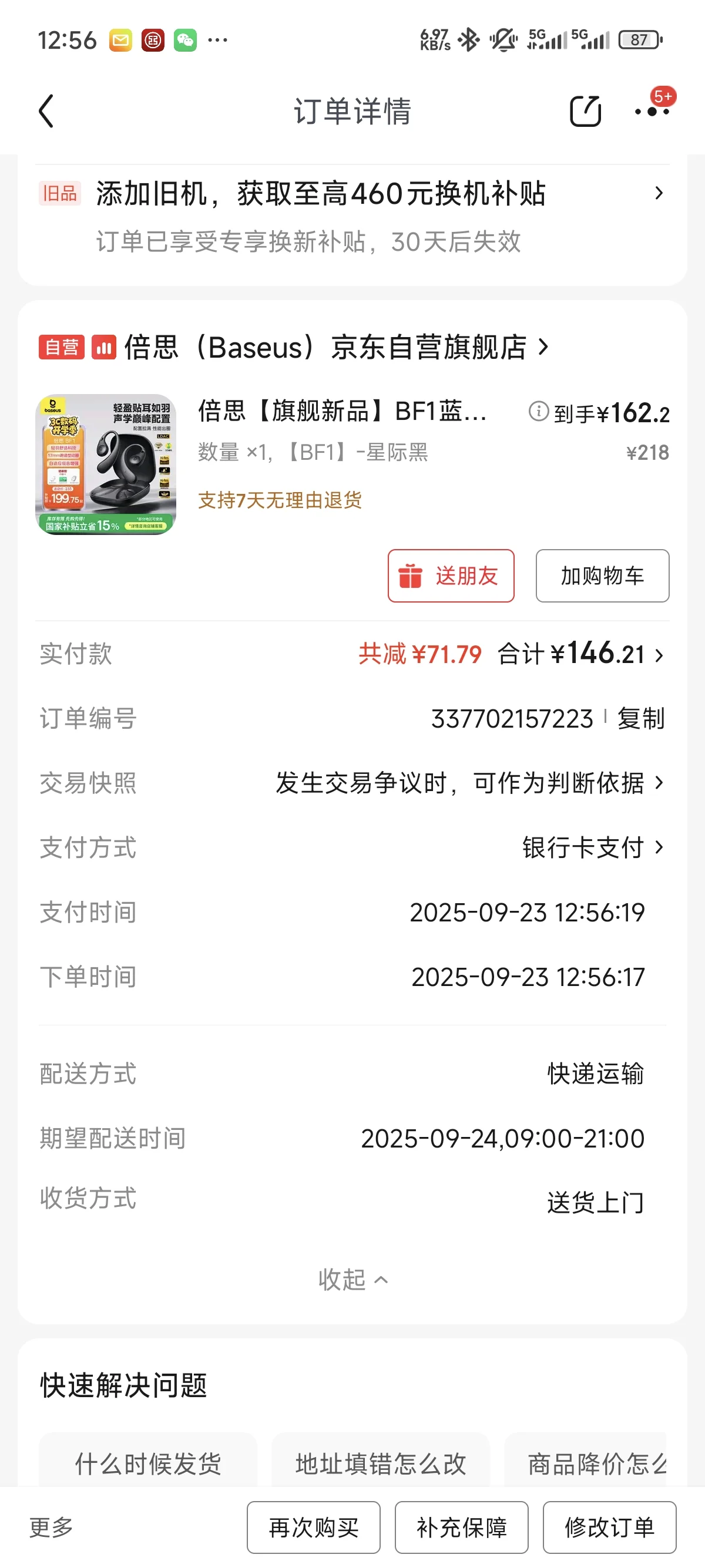Ask 什么时候发货 quick question
Screen dimensions: 705x1568
click(148, 1463)
